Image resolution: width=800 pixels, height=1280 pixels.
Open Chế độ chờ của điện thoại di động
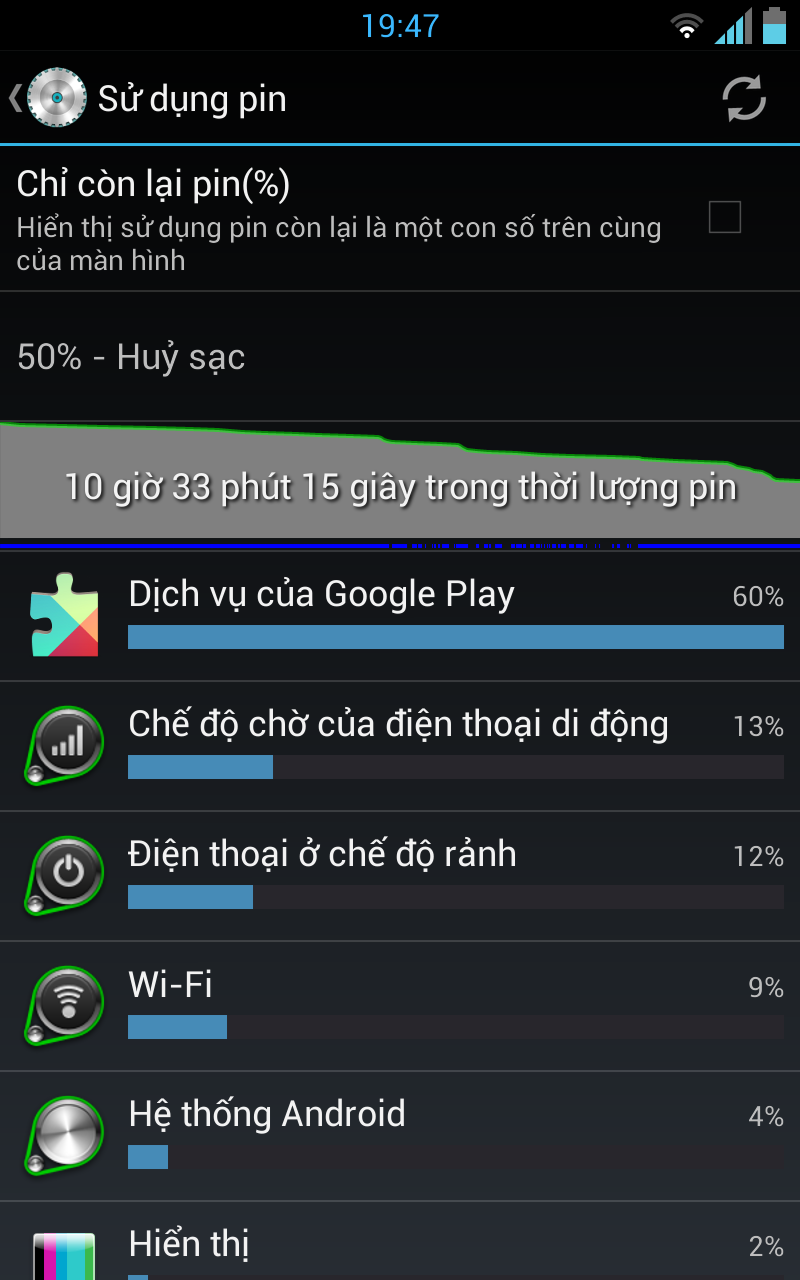tap(400, 747)
